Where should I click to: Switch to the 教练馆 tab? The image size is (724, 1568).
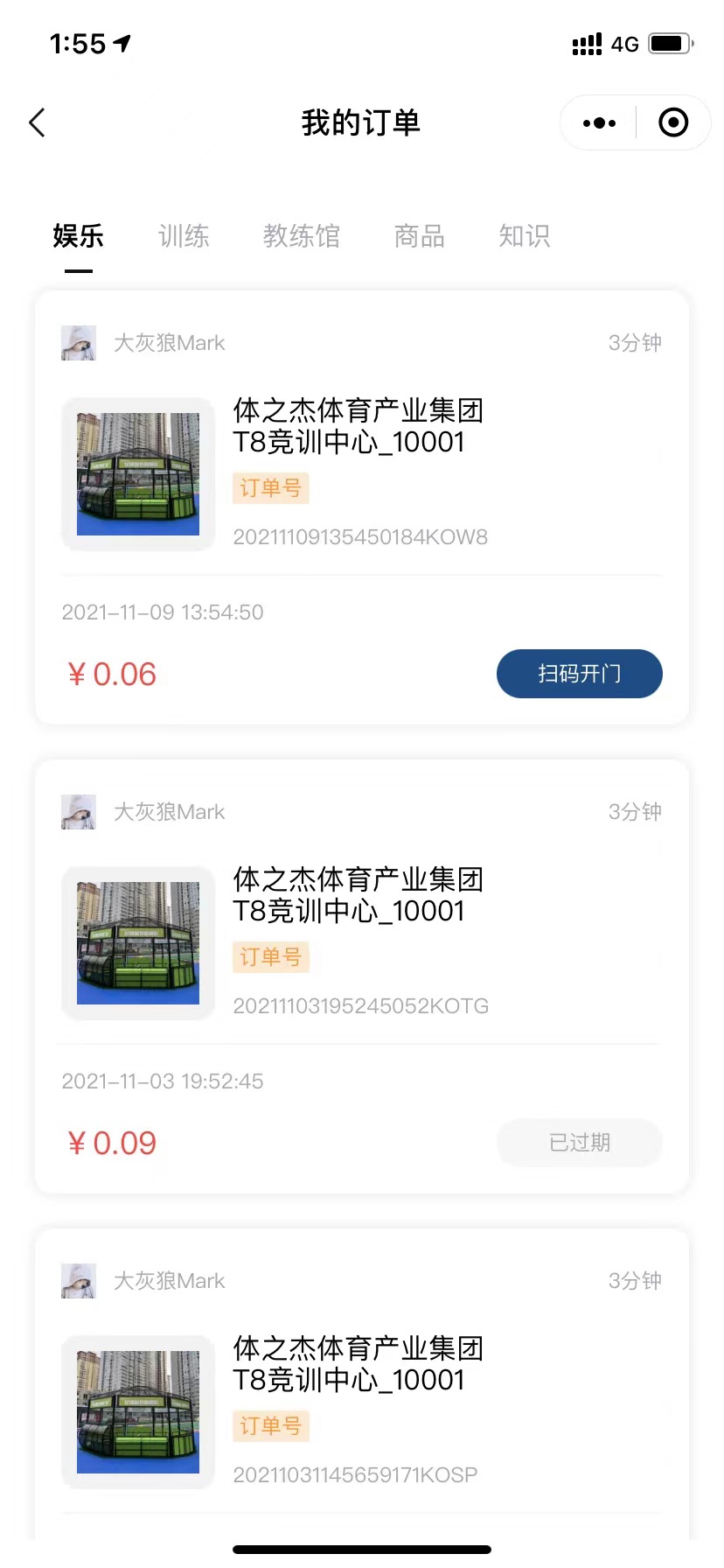pos(301,236)
